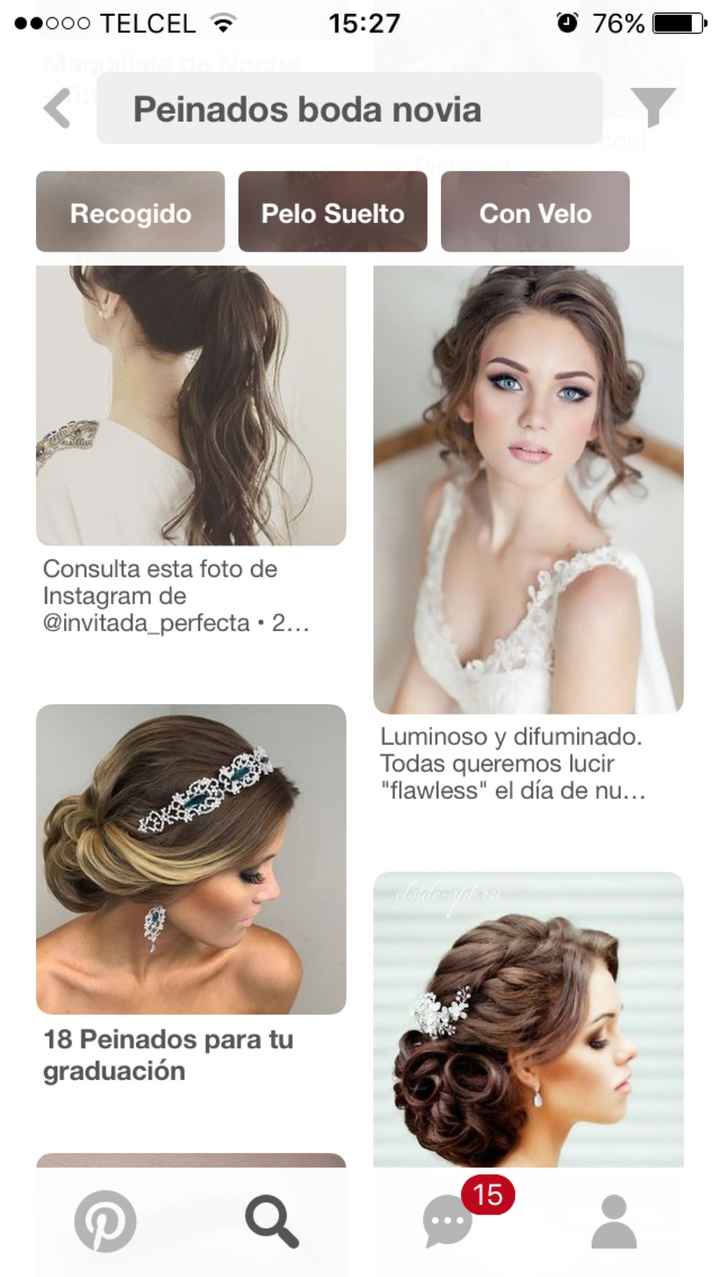This screenshot has width=720, height=1277.
Task: Open notifications with the 15 badge
Action: click(x=449, y=1221)
